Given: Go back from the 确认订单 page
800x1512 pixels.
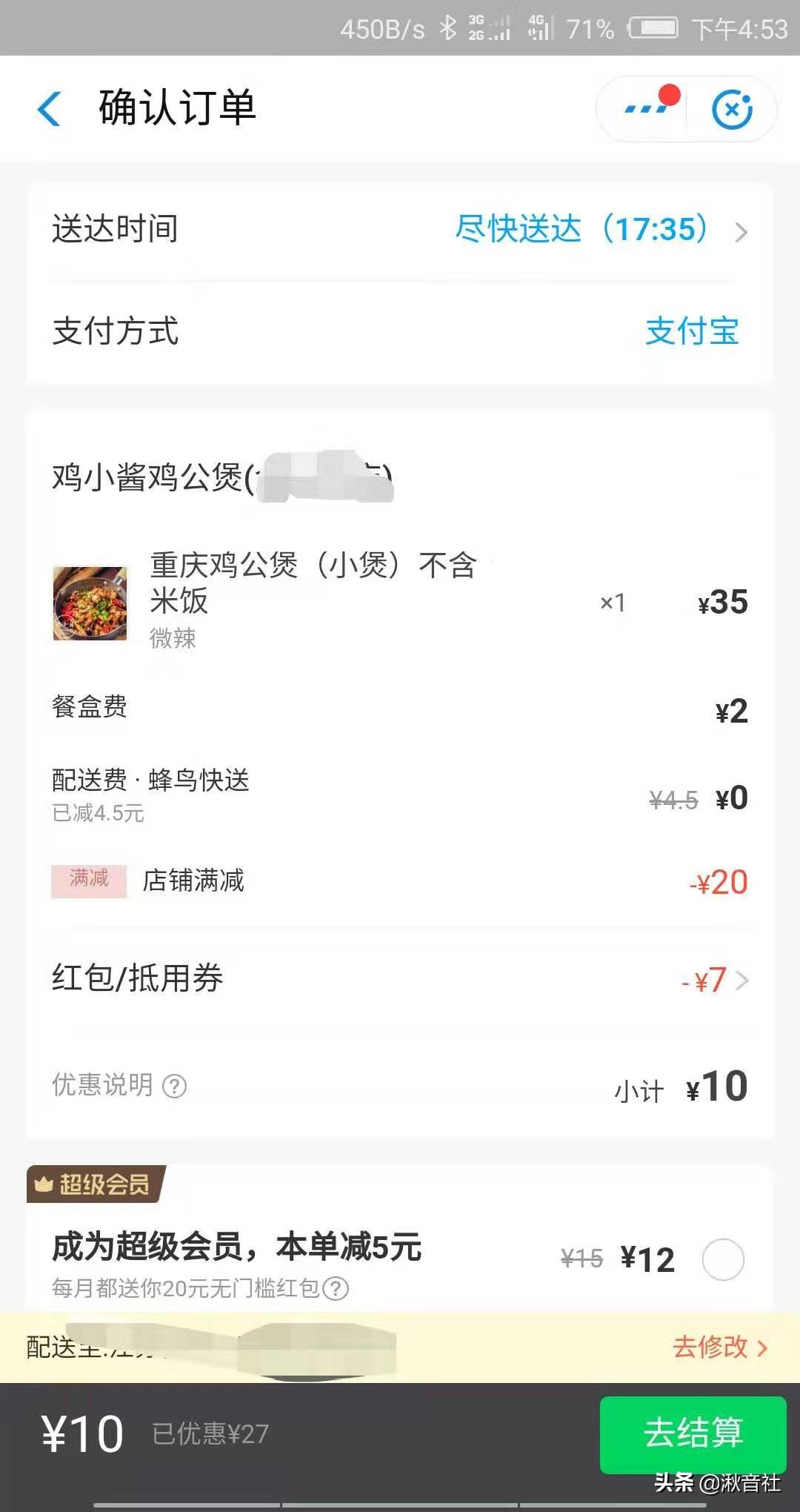Looking at the screenshot, I should [x=50, y=109].
